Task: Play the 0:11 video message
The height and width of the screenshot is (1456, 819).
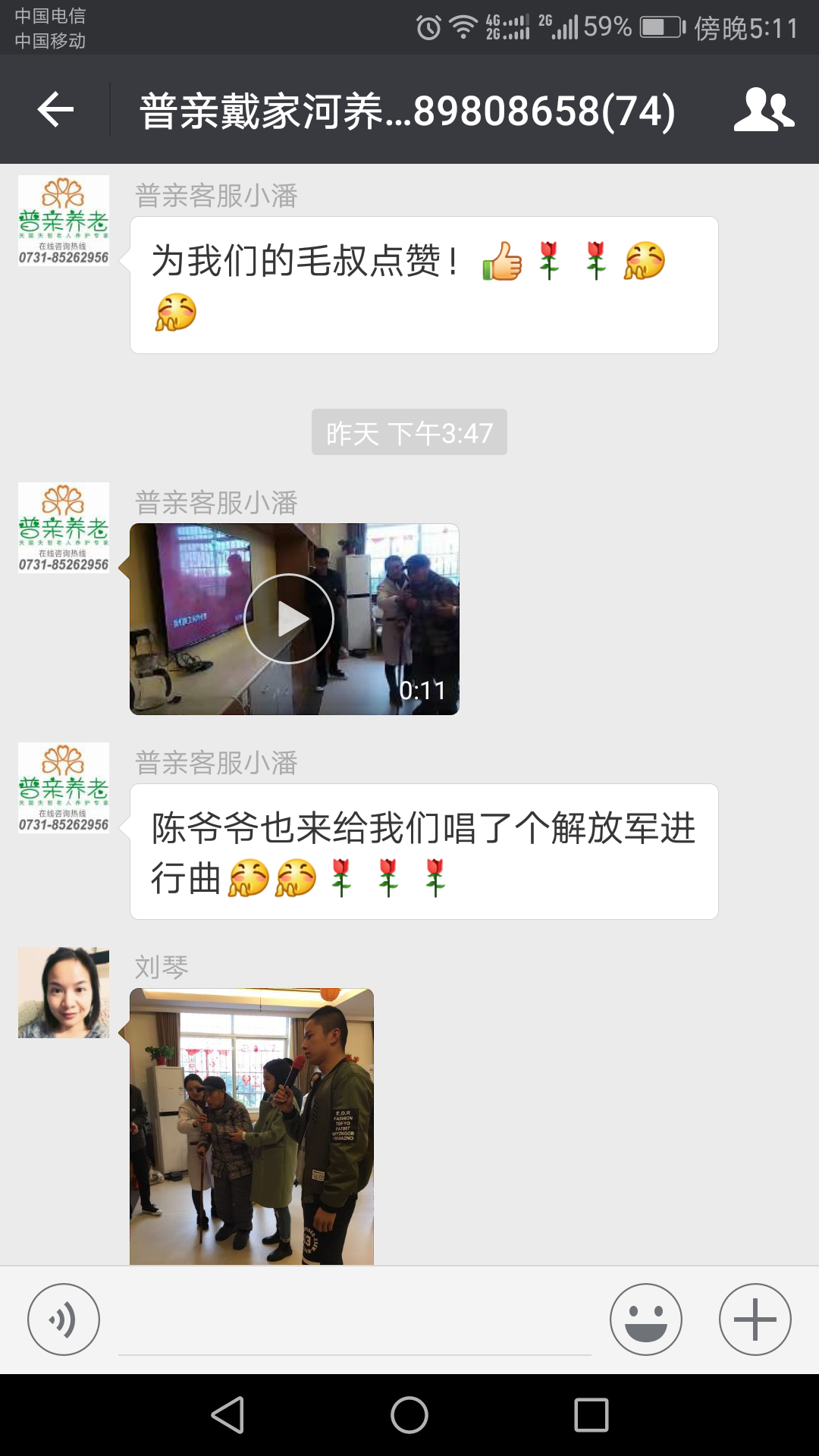Action: (289, 619)
